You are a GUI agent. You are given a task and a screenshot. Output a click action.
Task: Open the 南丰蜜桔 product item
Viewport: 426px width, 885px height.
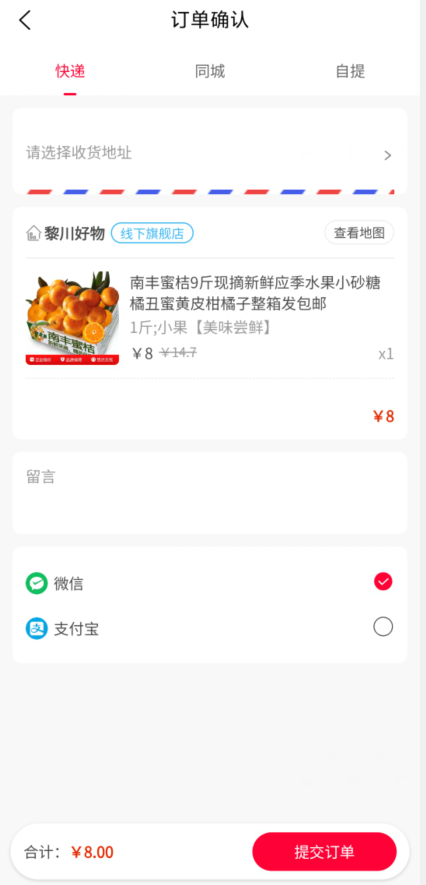(x=210, y=318)
